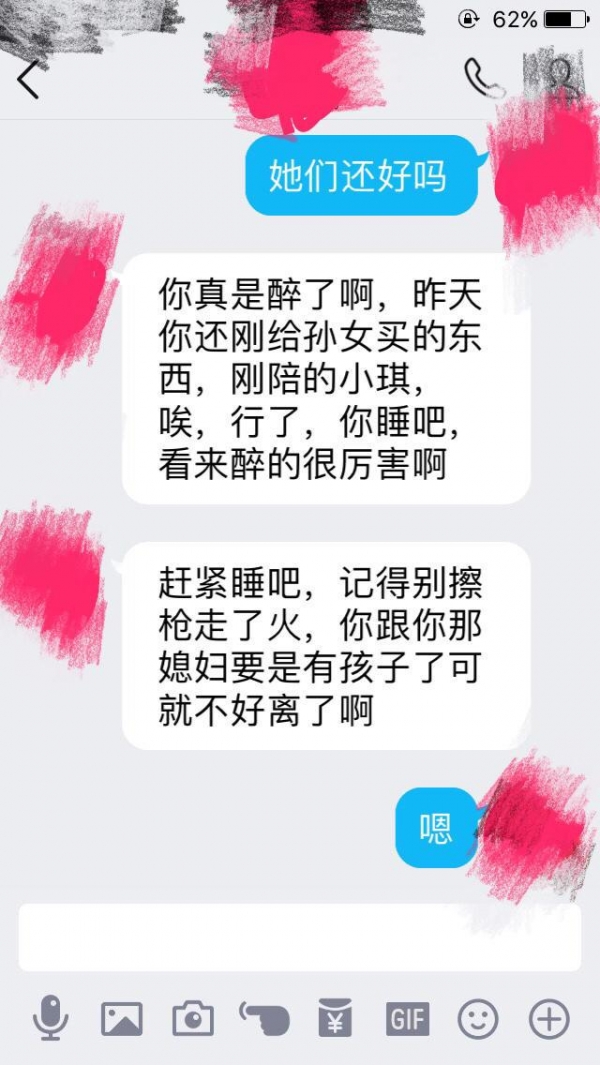This screenshot has height=1065, width=600.
Task: Open the camera to take a photo
Action: click(x=193, y=1019)
